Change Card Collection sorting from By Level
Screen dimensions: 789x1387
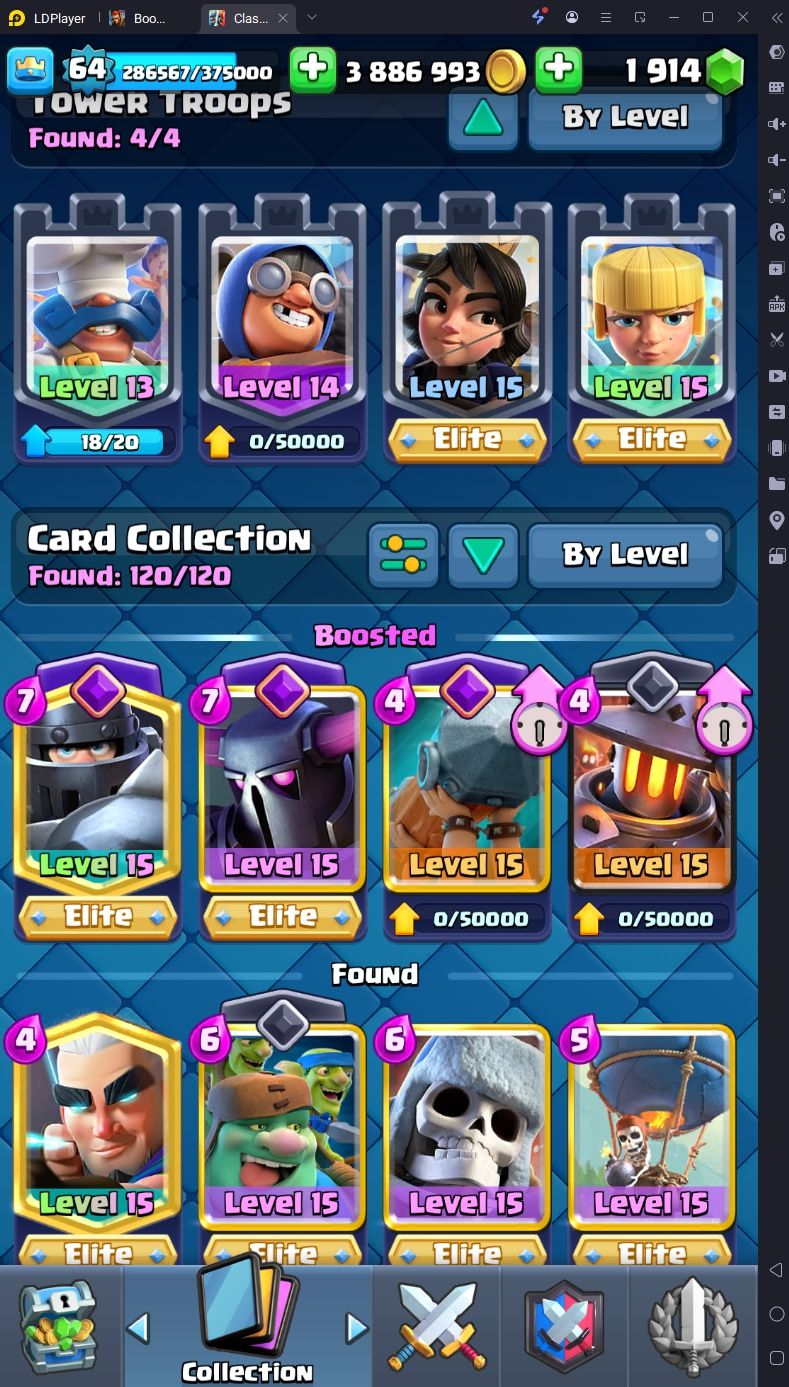(625, 554)
